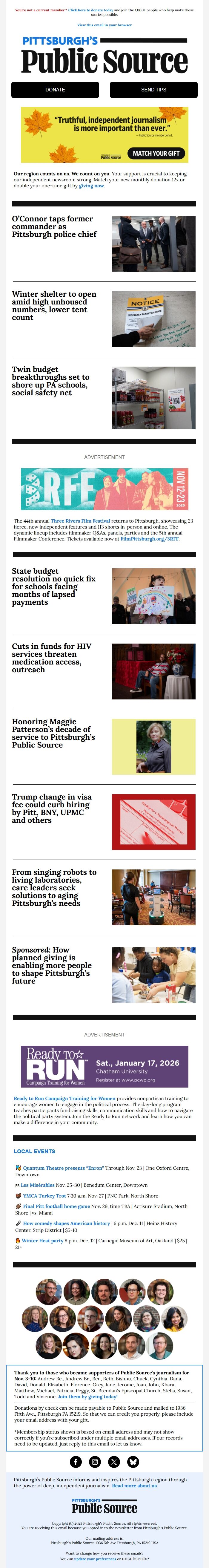Tap the MATCH YOUR GIFT banner button

tap(156, 153)
